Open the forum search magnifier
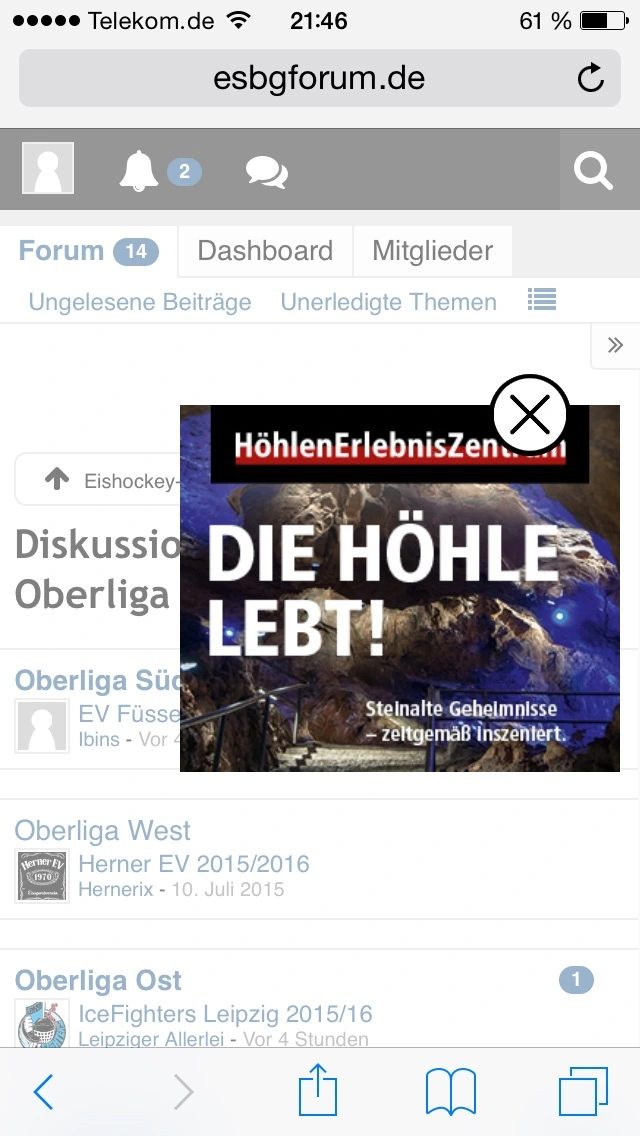 click(x=593, y=171)
